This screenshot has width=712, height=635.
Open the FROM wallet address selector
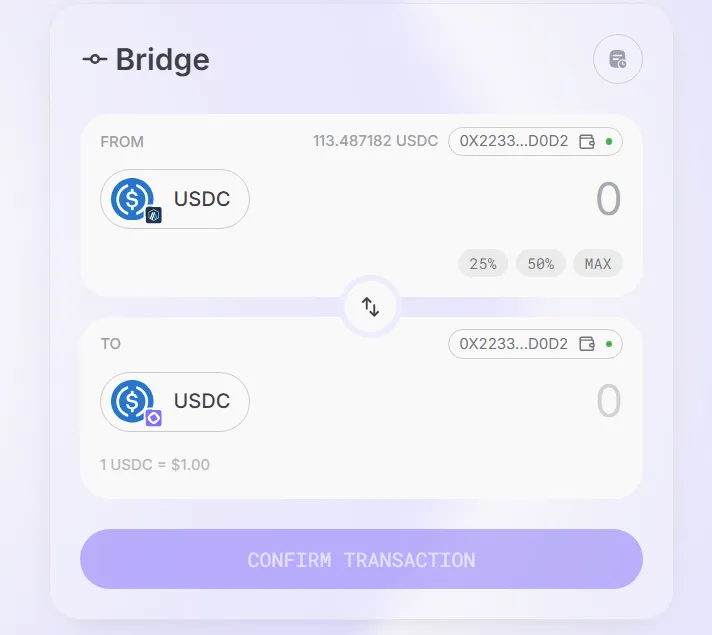point(535,141)
